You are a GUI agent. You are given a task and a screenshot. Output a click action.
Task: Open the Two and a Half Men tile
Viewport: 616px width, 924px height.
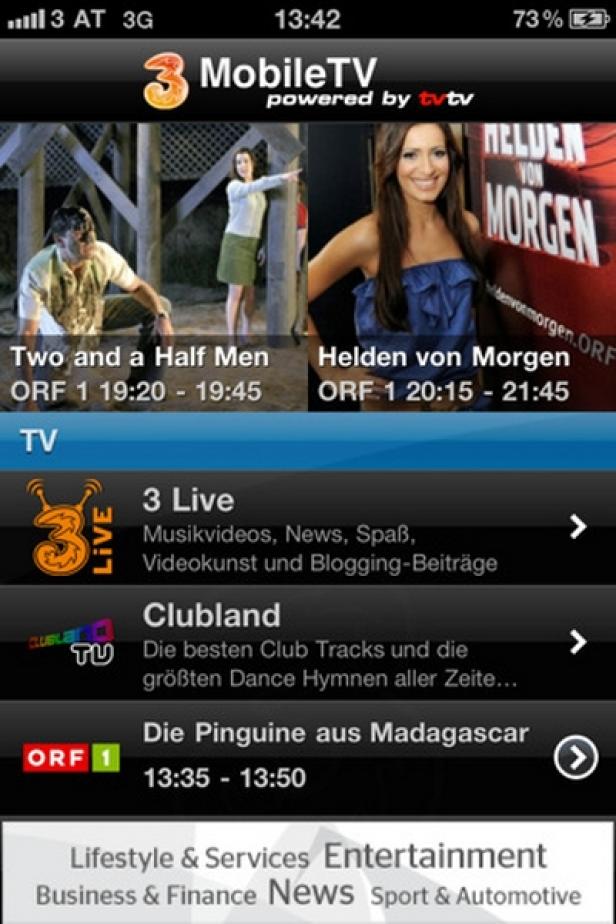[x=154, y=266]
